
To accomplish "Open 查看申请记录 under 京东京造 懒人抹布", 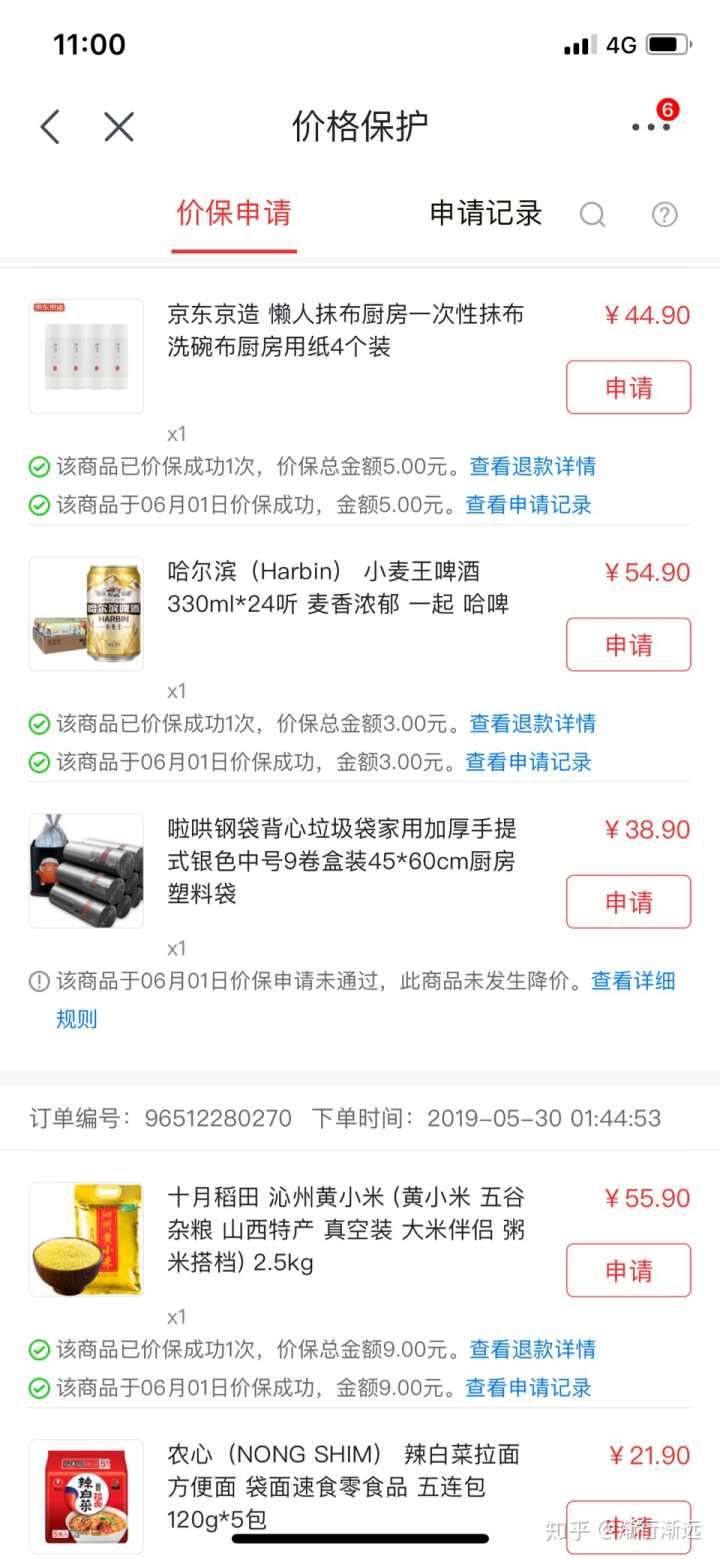I will coord(528,505).
